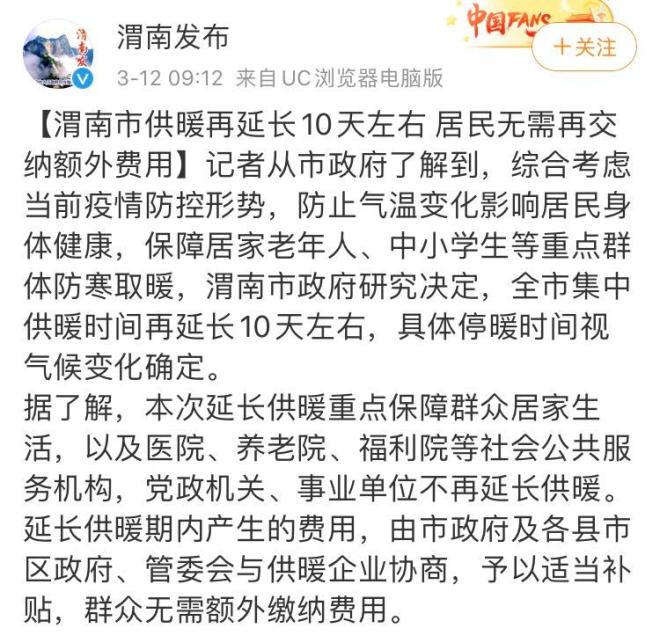The width and height of the screenshot is (660, 643).
Task: Open the 渭南发布 account name
Action: pyautogui.click(x=172, y=37)
